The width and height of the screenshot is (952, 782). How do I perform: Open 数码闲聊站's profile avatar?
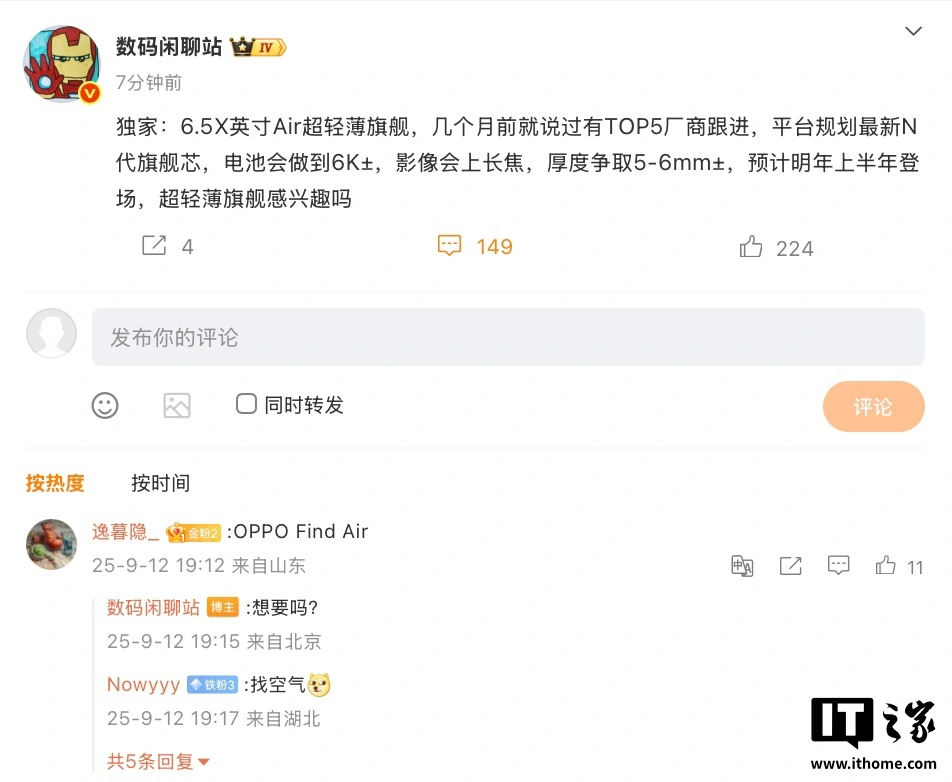point(62,63)
